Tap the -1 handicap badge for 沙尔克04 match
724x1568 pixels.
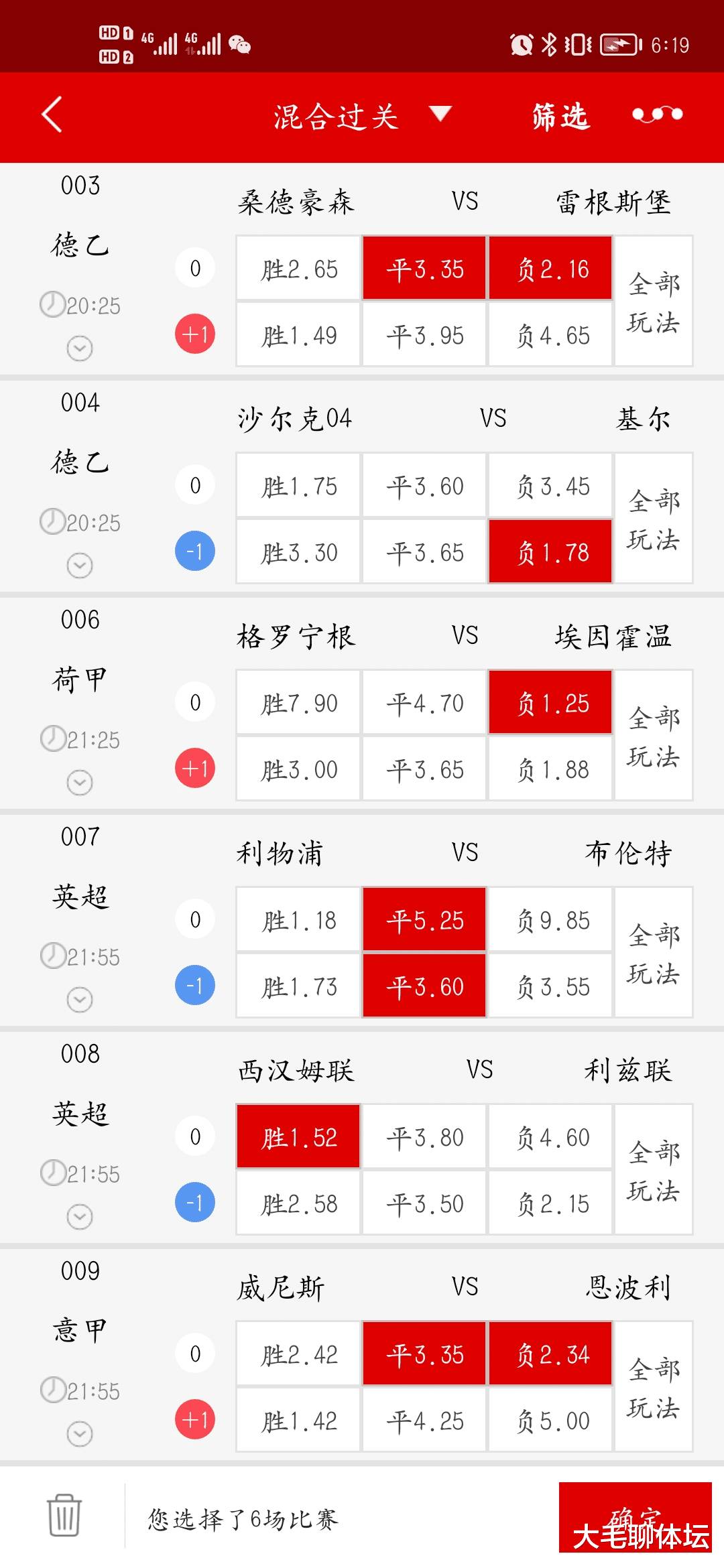click(x=194, y=551)
